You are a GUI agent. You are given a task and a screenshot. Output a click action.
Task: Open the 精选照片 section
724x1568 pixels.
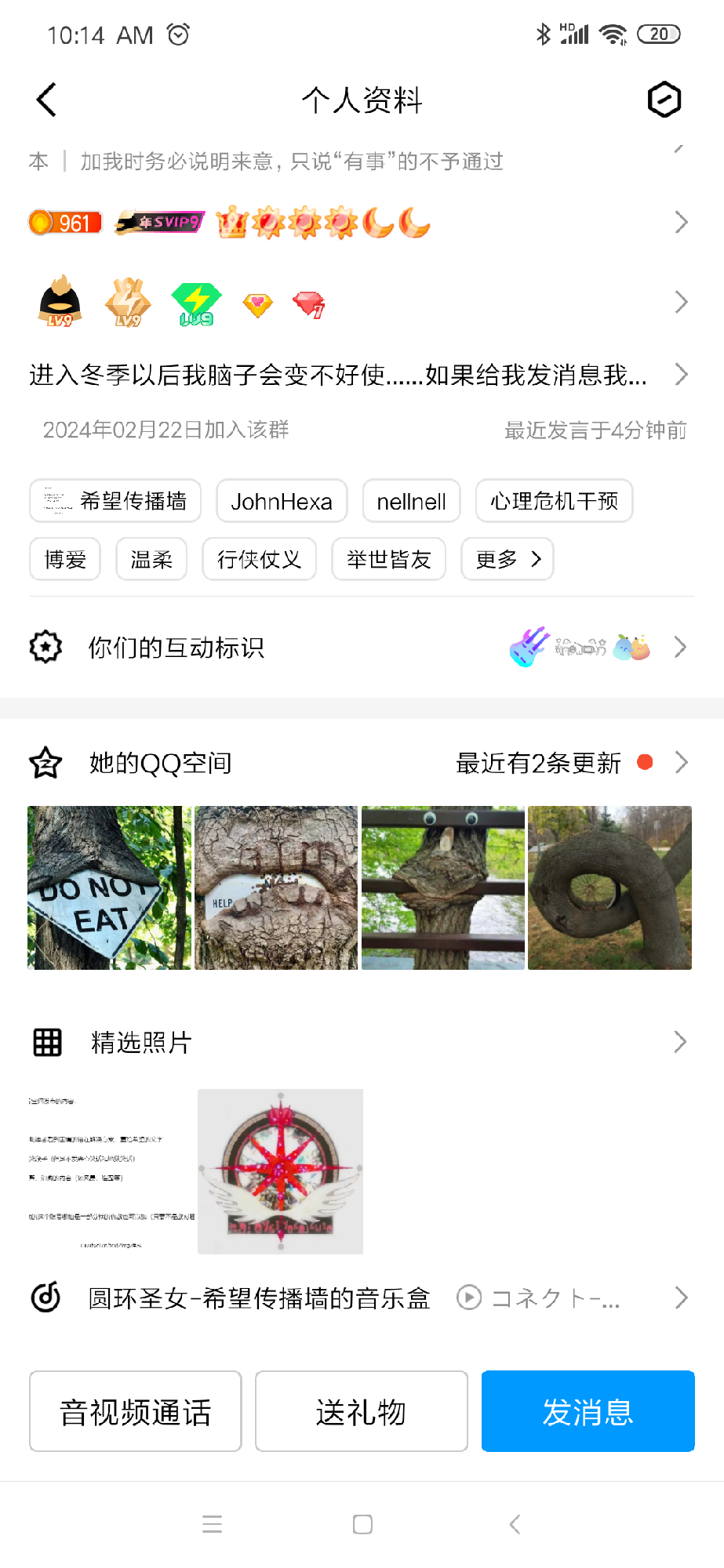[361, 1043]
